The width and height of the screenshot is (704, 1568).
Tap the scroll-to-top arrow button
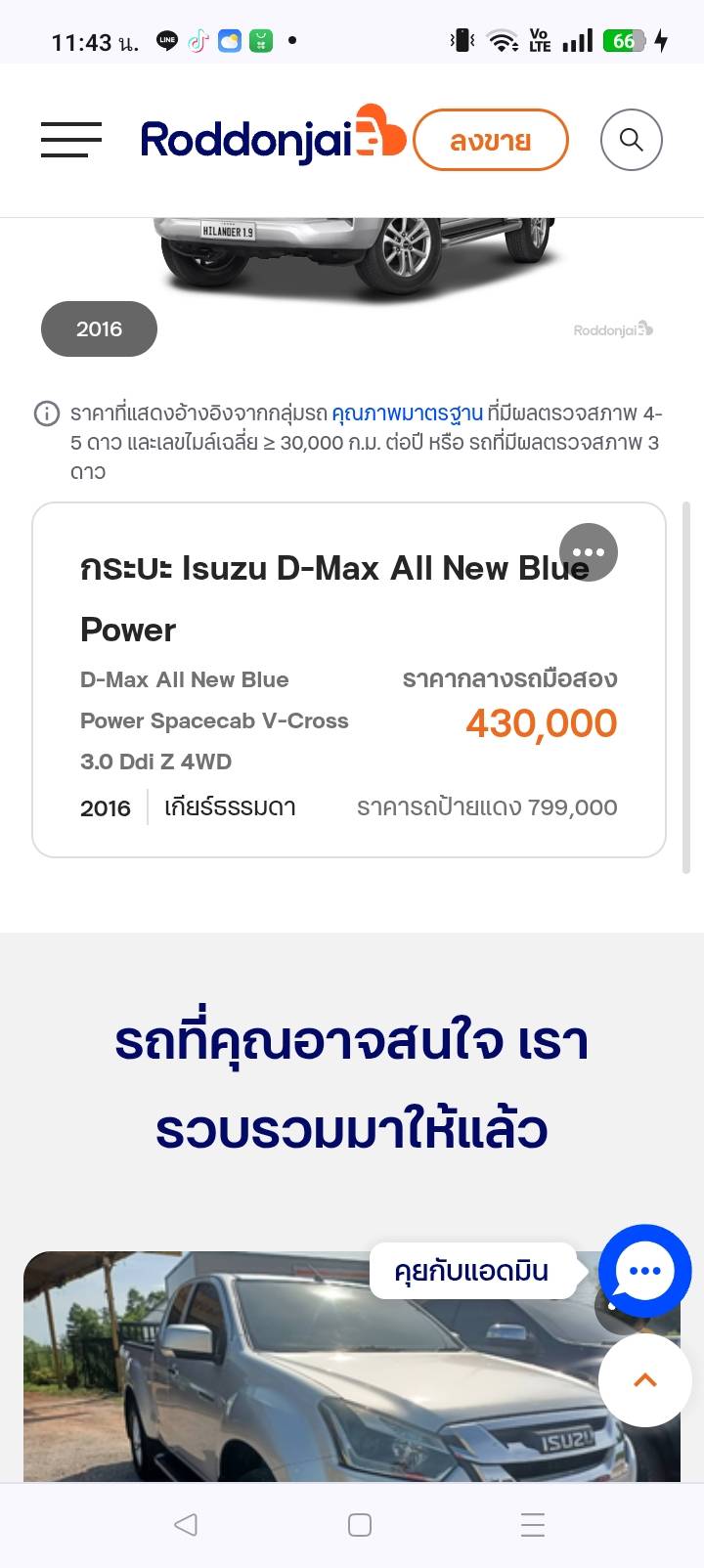click(x=644, y=1380)
